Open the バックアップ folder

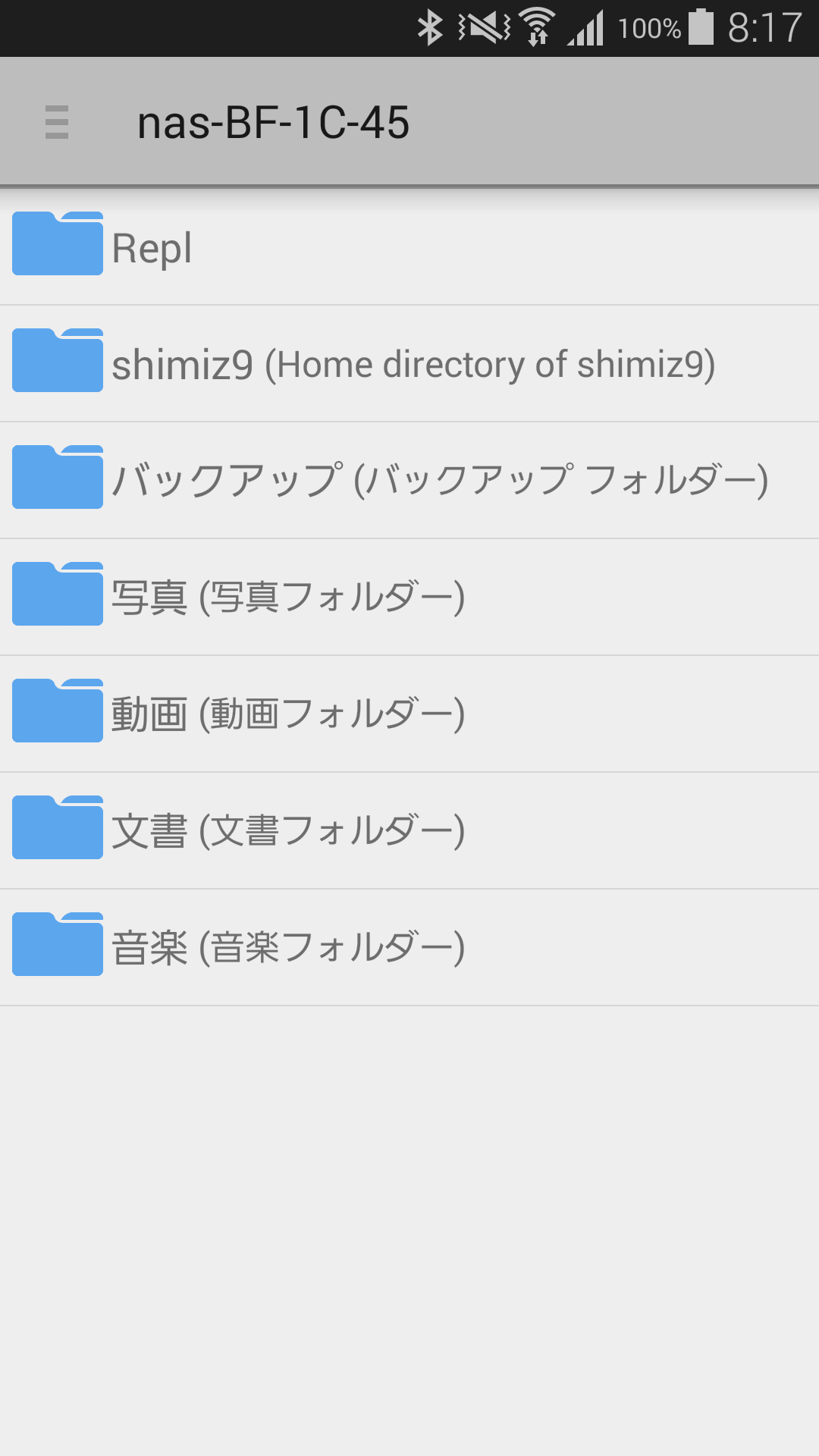pos(409,481)
